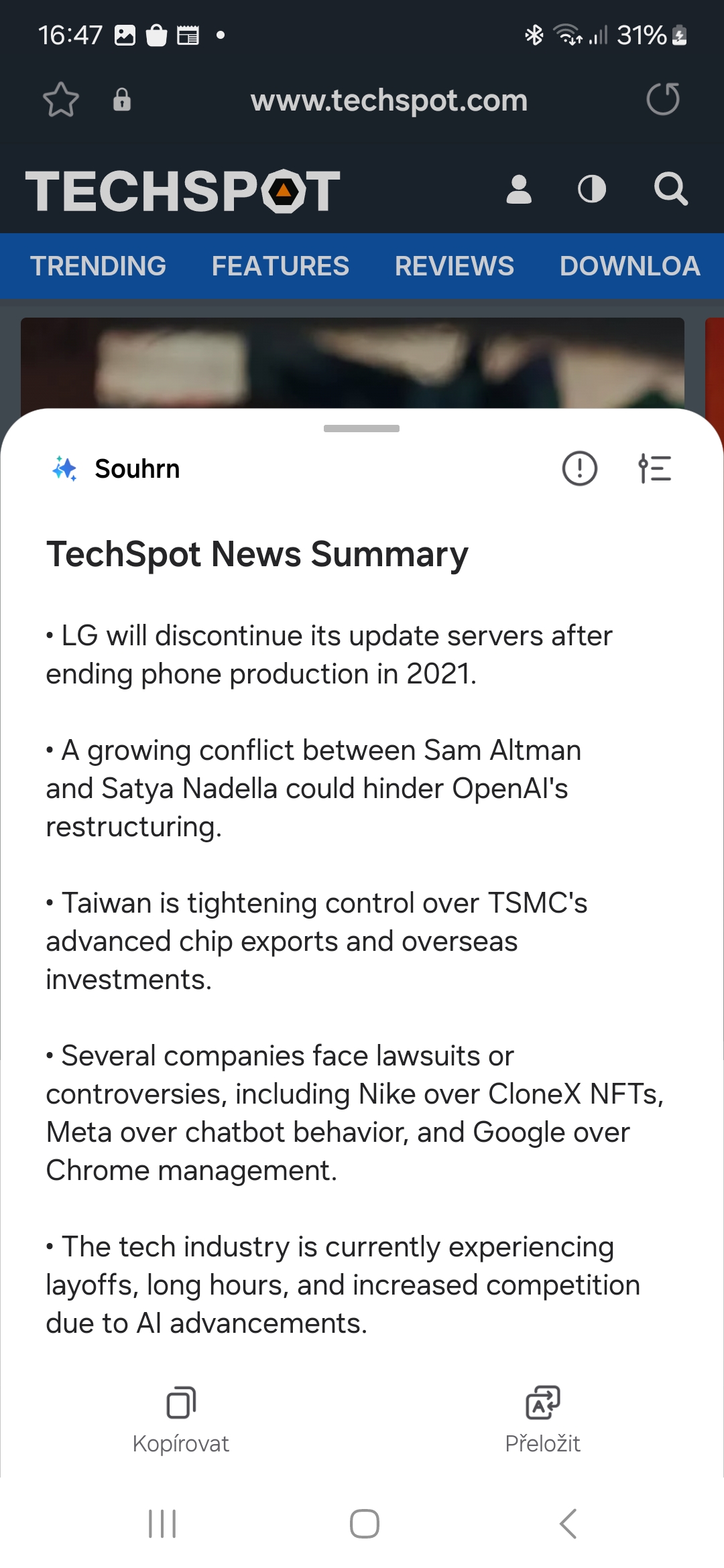Go back using the system back button
This screenshot has height=1568, width=724.
point(567,1524)
